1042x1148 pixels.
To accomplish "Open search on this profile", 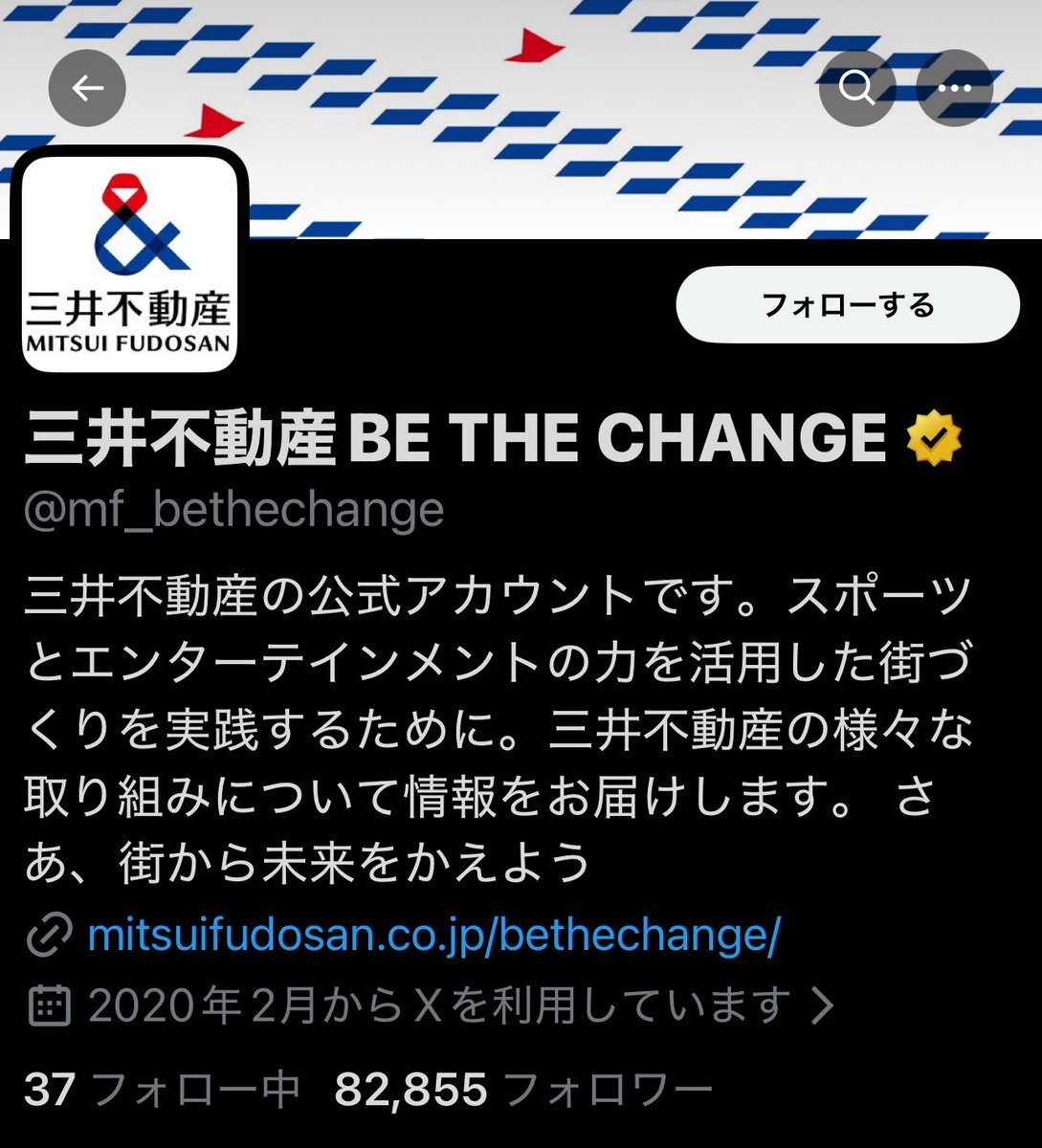I will 856,89.
